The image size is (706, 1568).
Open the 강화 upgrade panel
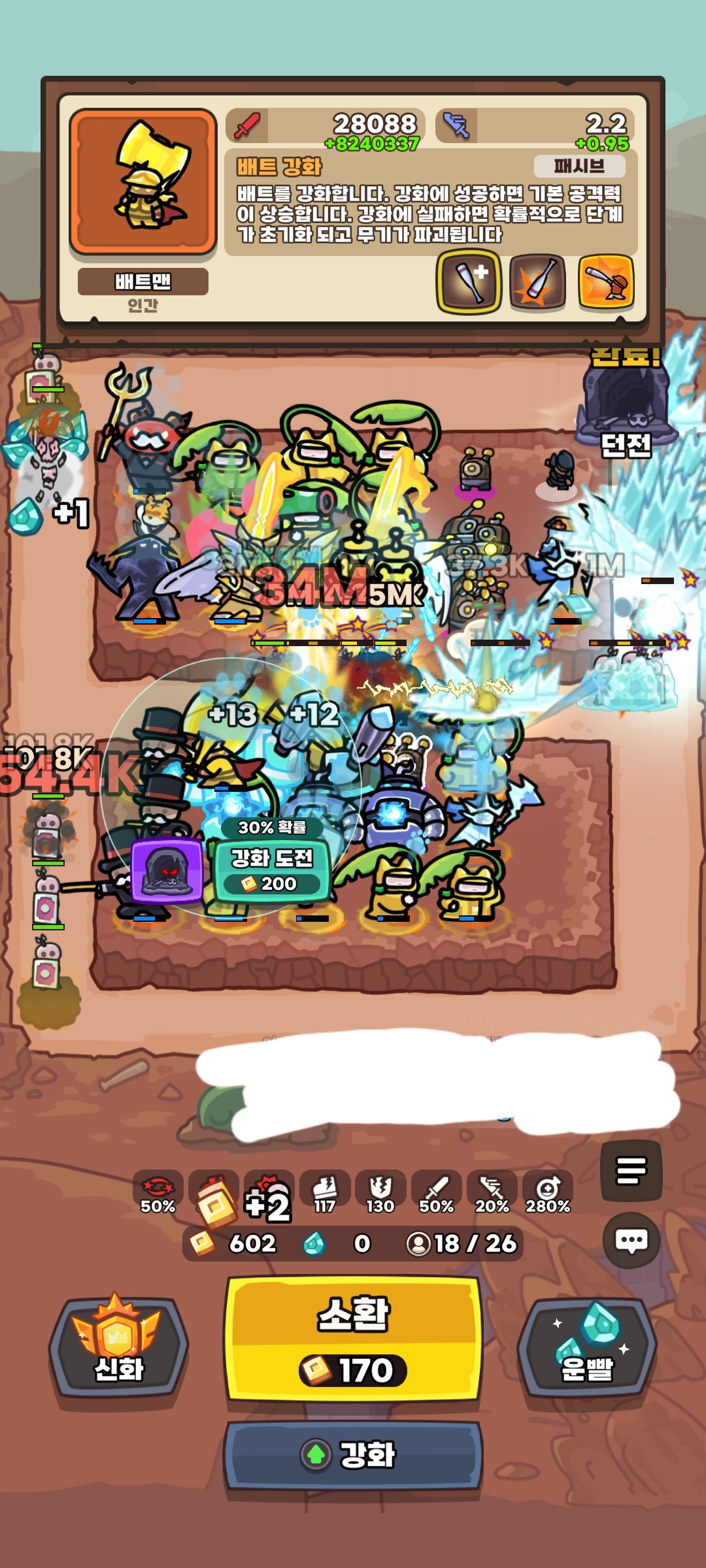pyautogui.click(x=353, y=1455)
